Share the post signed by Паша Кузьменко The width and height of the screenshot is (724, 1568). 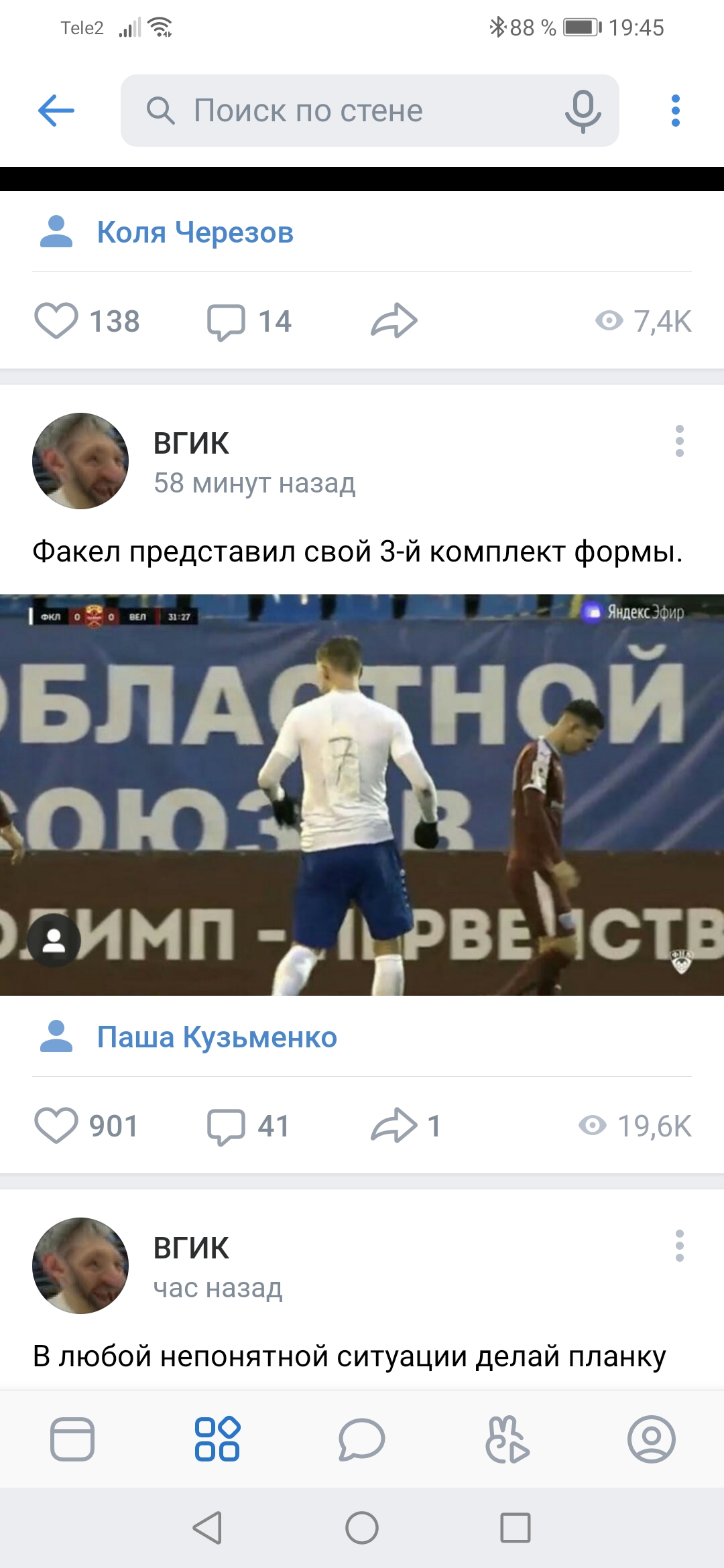coord(394,1126)
